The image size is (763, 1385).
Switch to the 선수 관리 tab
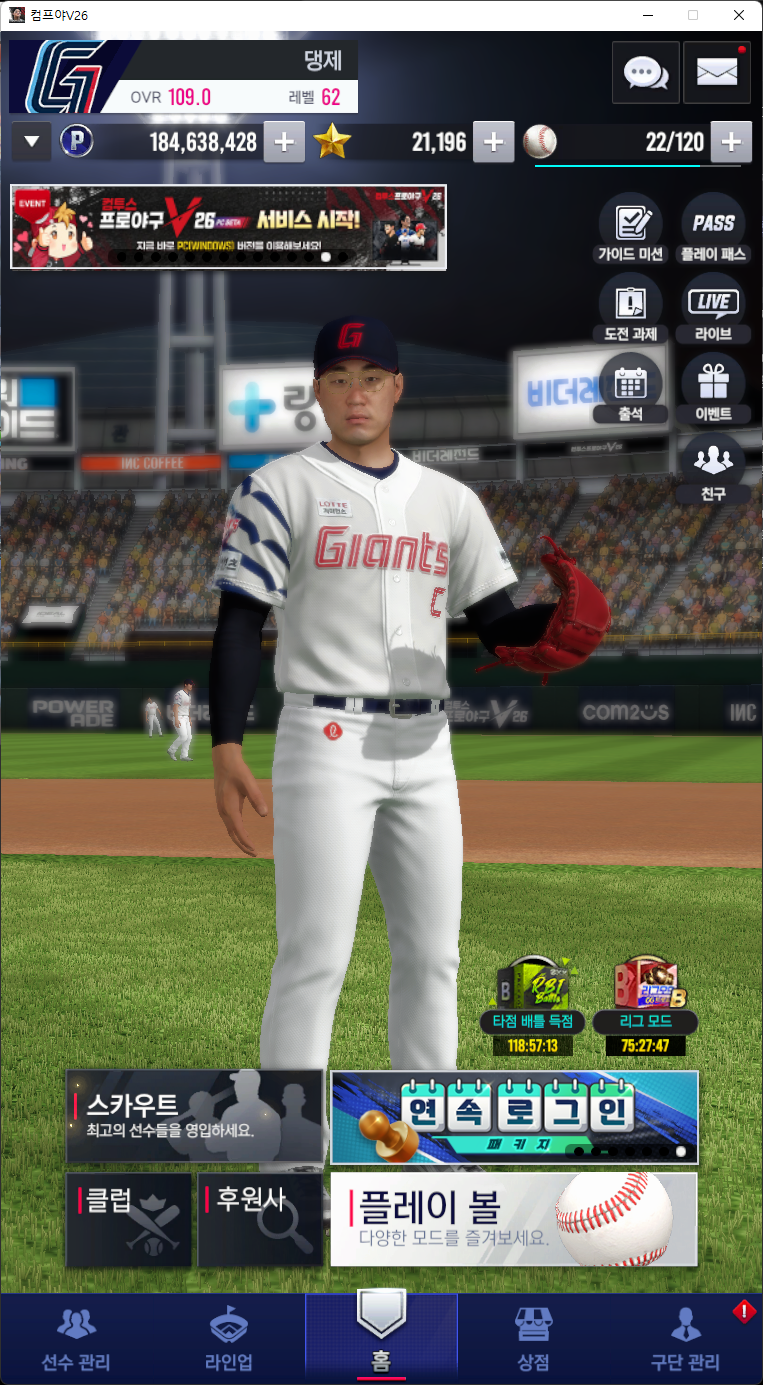click(76, 1339)
